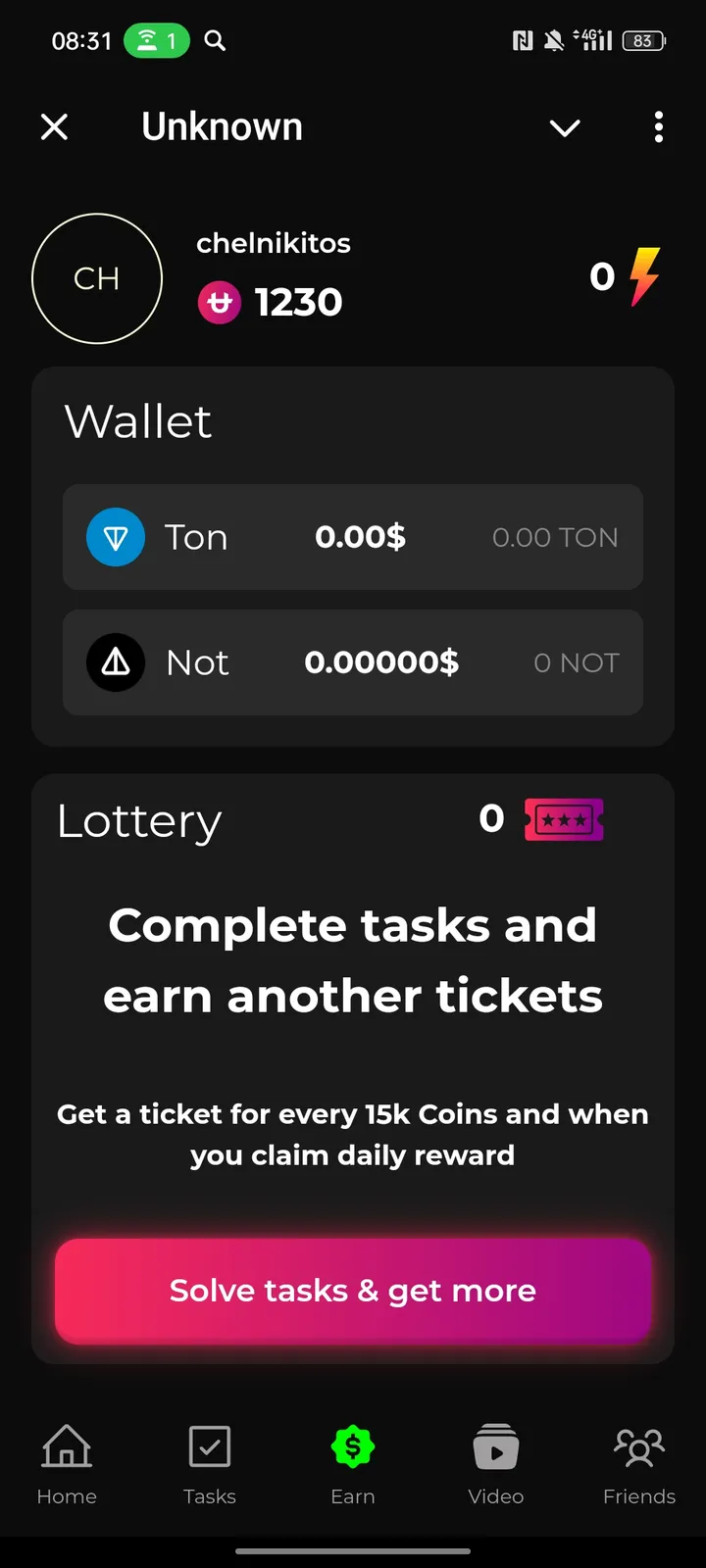Tap the green hotspot indicator in status bar
The height and width of the screenshot is (1568, 706).
coord(156,40)
